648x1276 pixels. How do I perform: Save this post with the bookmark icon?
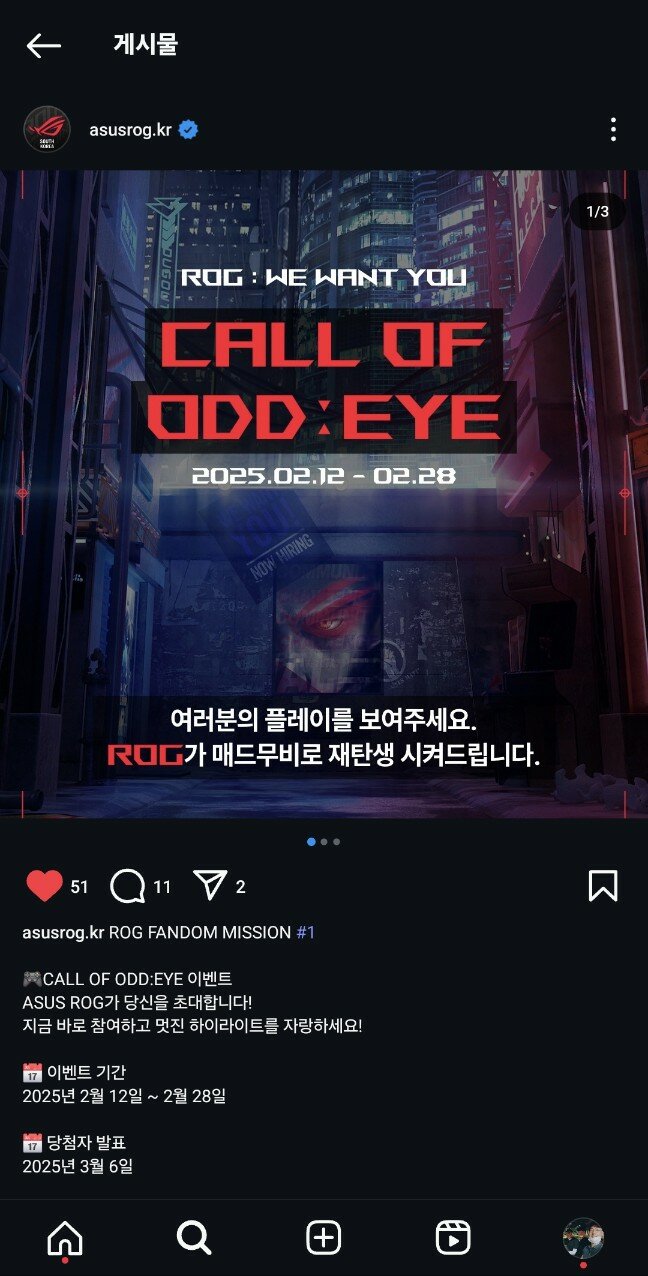tap(603, 886)
